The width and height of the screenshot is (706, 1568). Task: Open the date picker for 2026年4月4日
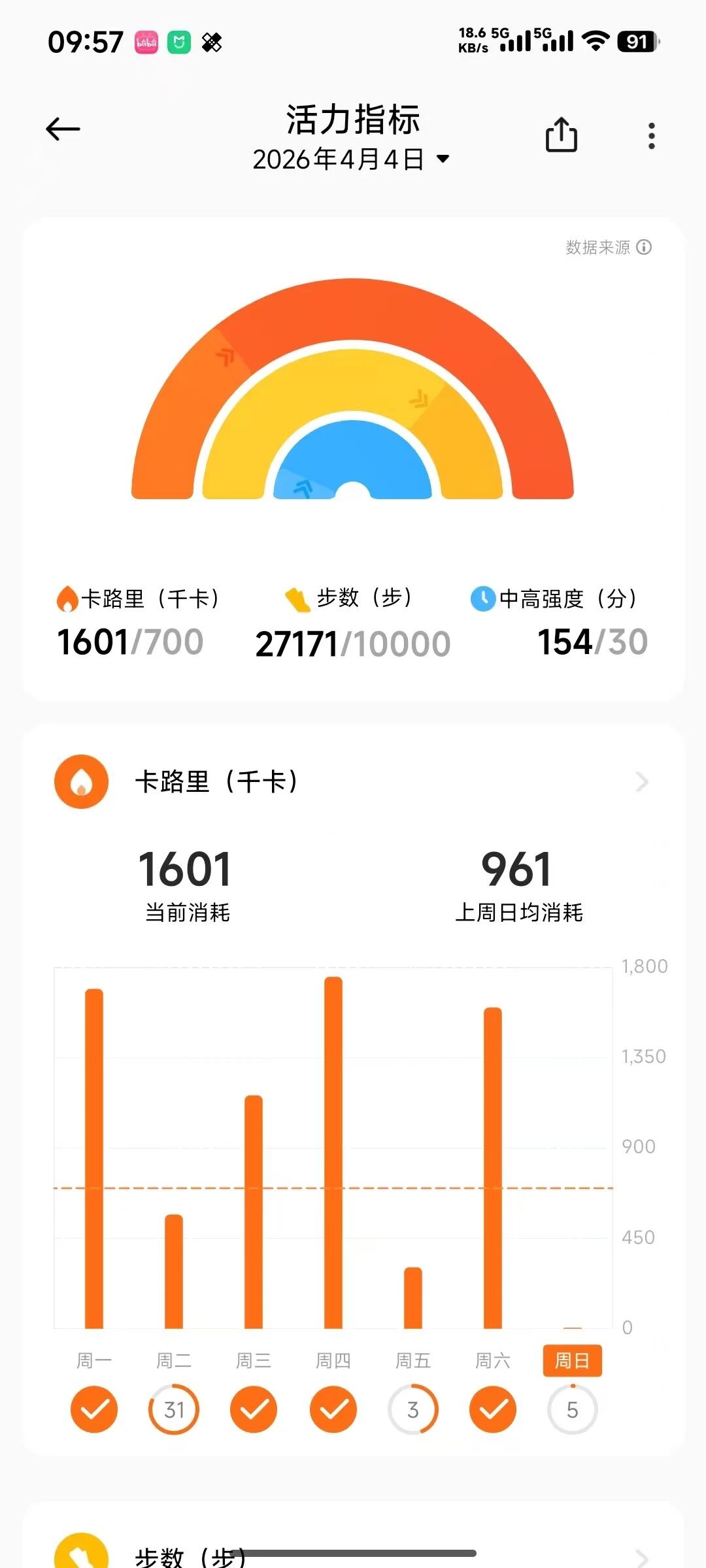tap(351, 159)
